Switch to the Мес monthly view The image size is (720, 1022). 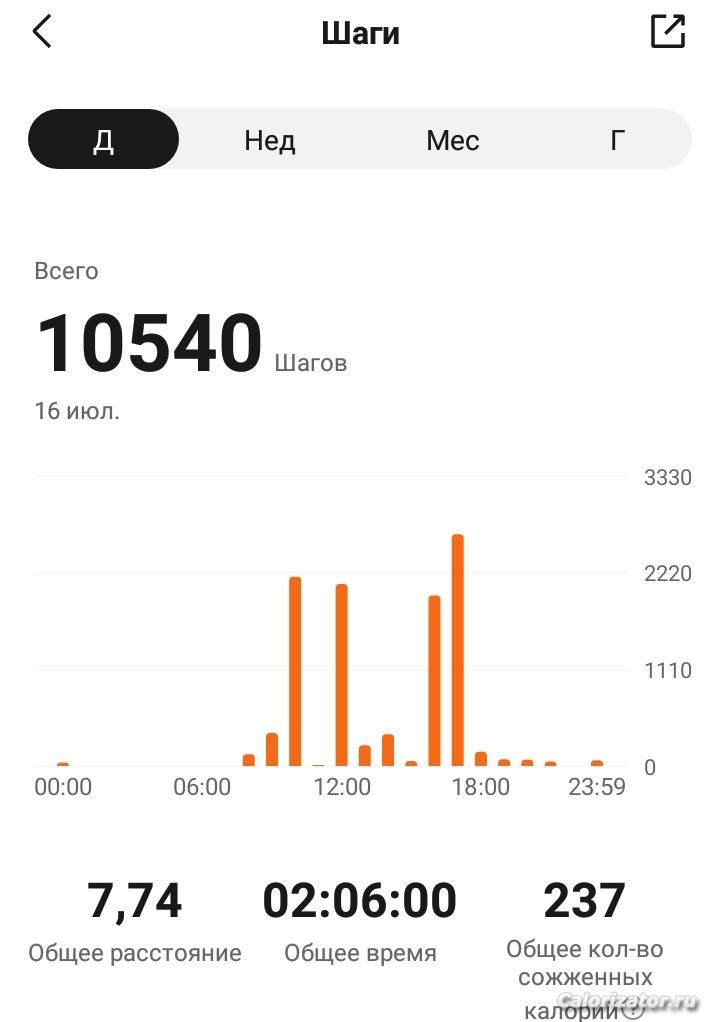click(452, 140)
